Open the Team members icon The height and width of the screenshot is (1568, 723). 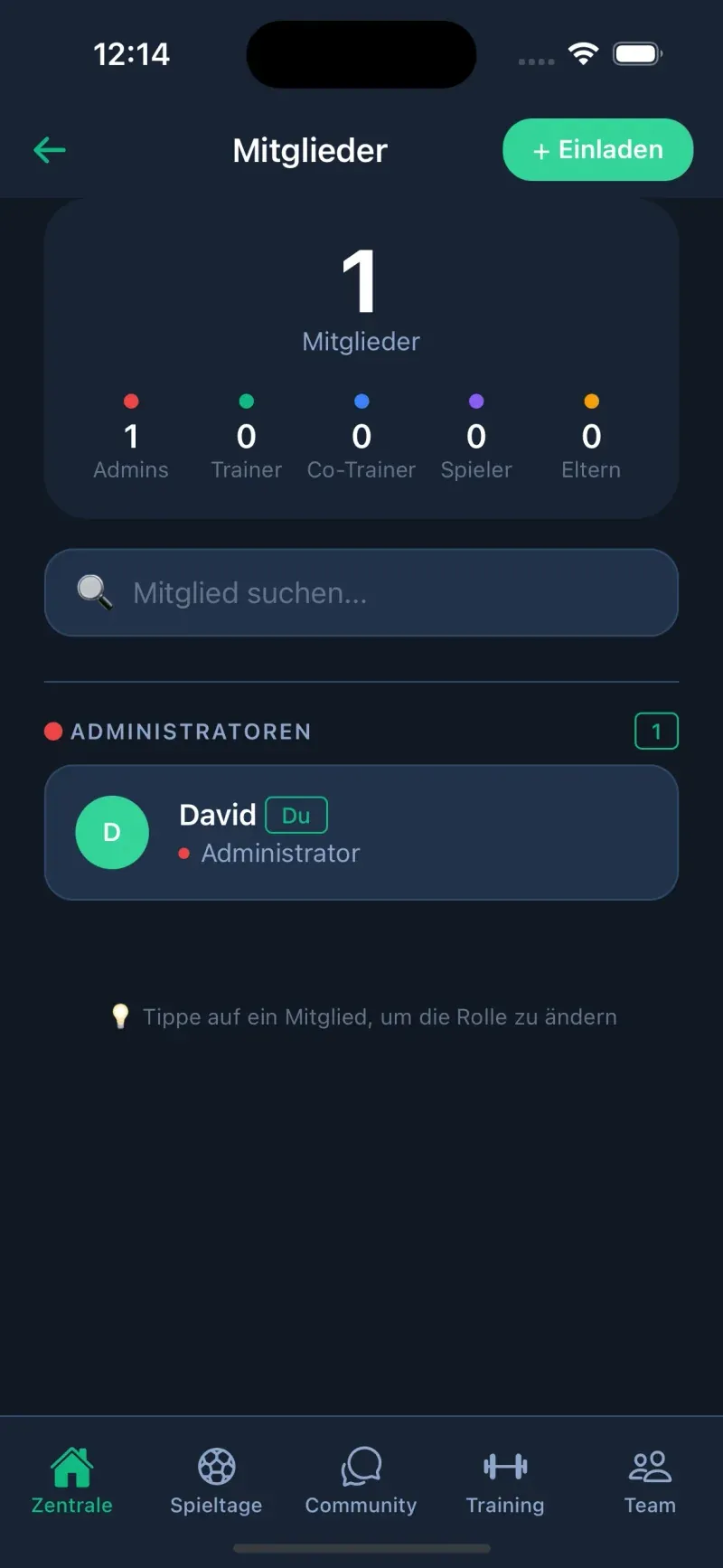click(649, 1465)
